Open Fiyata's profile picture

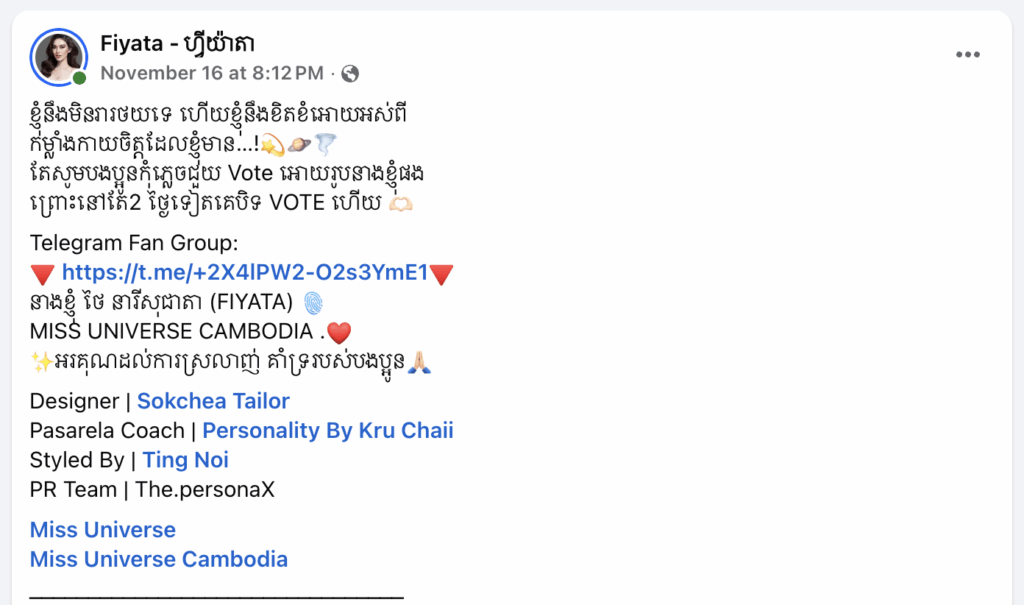pyautogui.click(x=58, y=56)
